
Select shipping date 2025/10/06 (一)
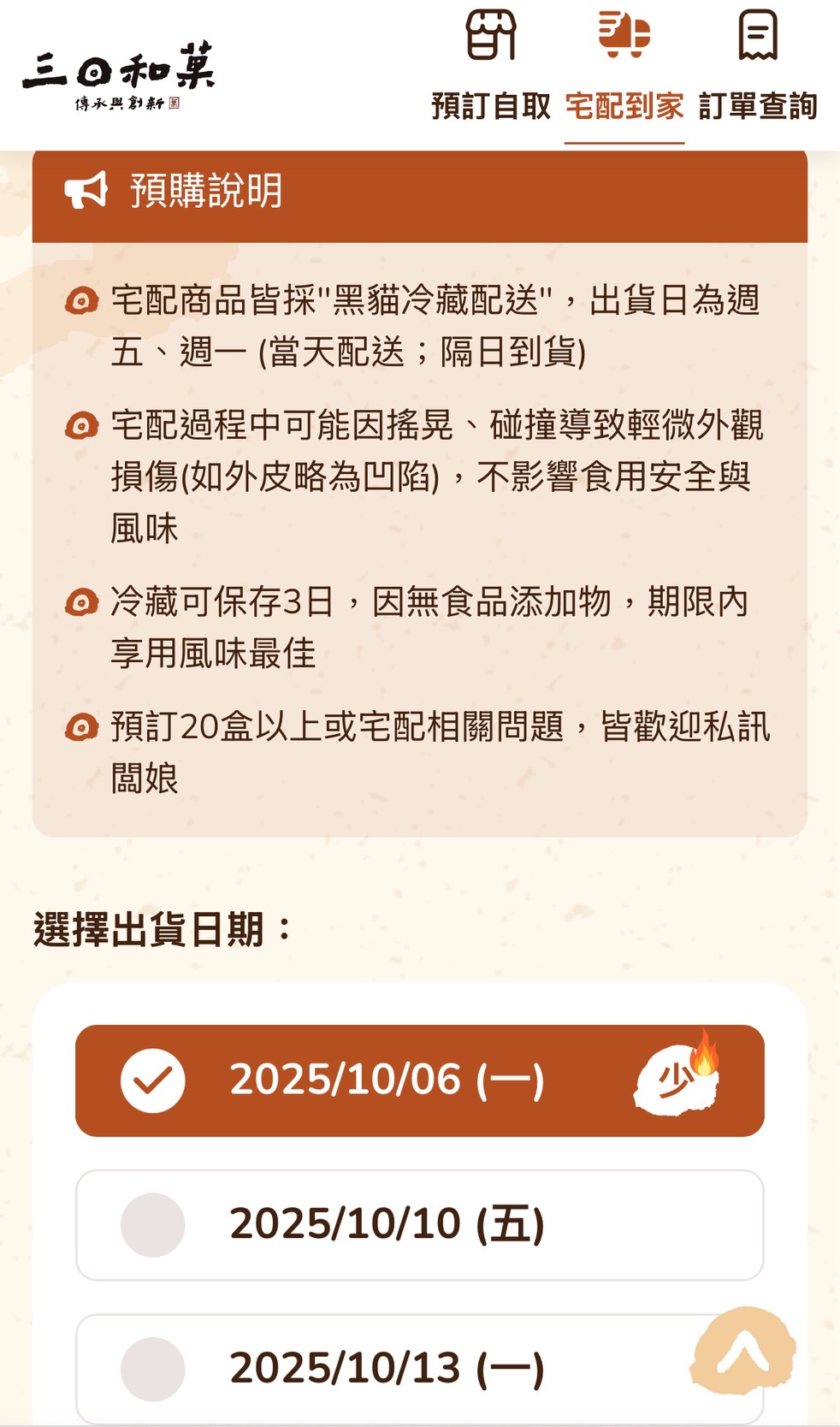pos(419,1080)
